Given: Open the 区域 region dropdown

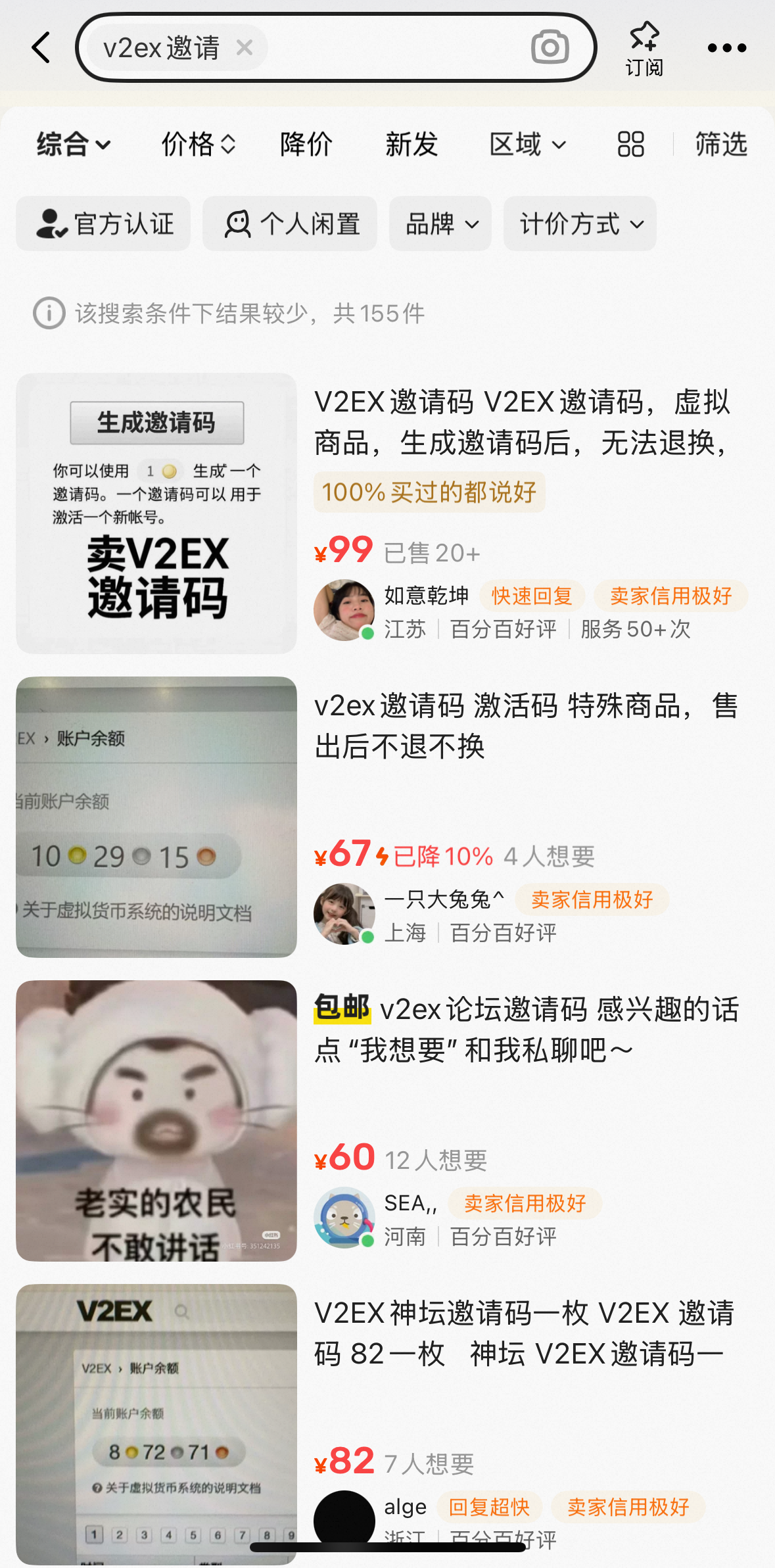Looking at the screenshot, I should 527,144.
